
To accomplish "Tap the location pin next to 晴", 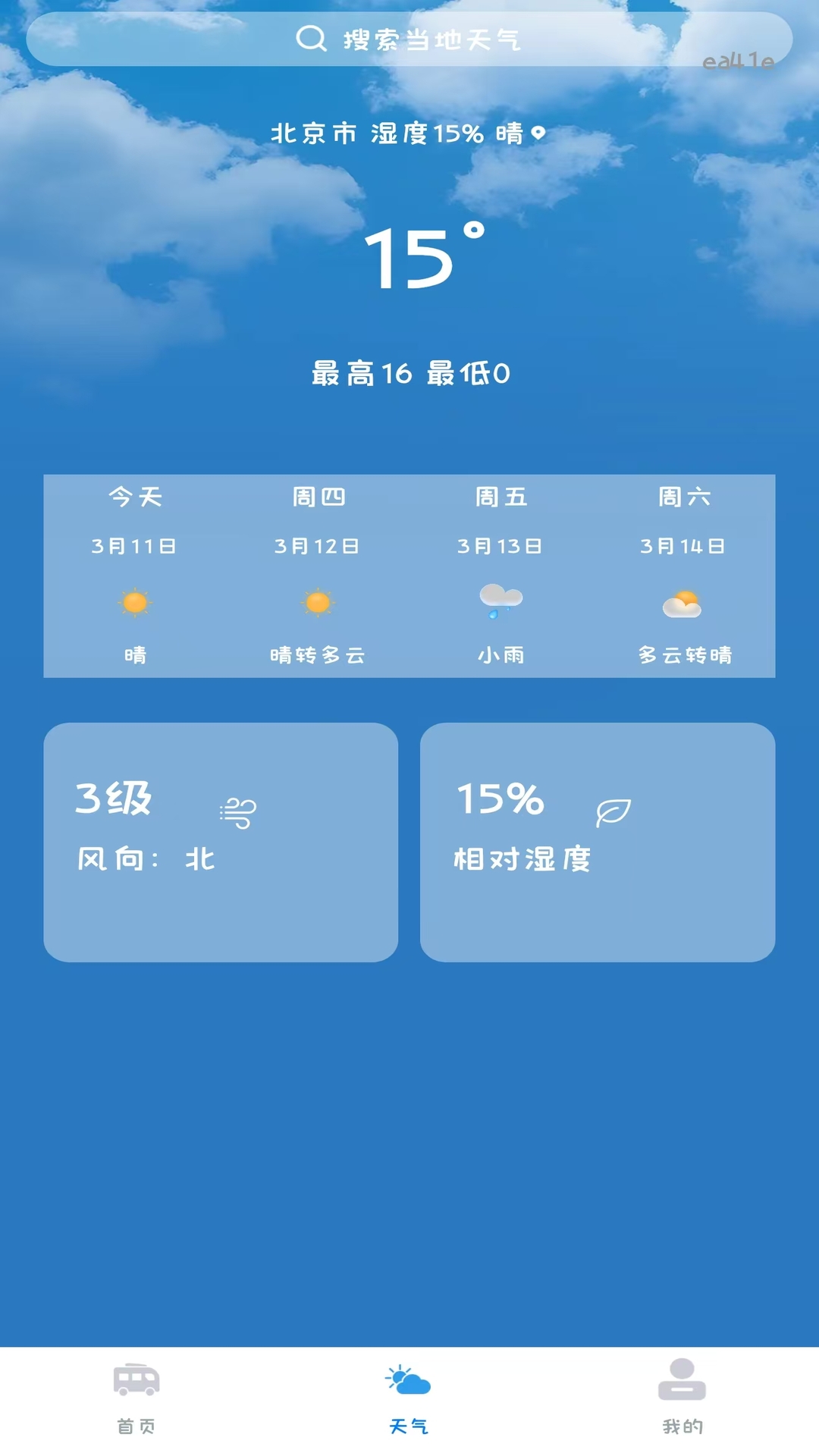I will (538, 134).
